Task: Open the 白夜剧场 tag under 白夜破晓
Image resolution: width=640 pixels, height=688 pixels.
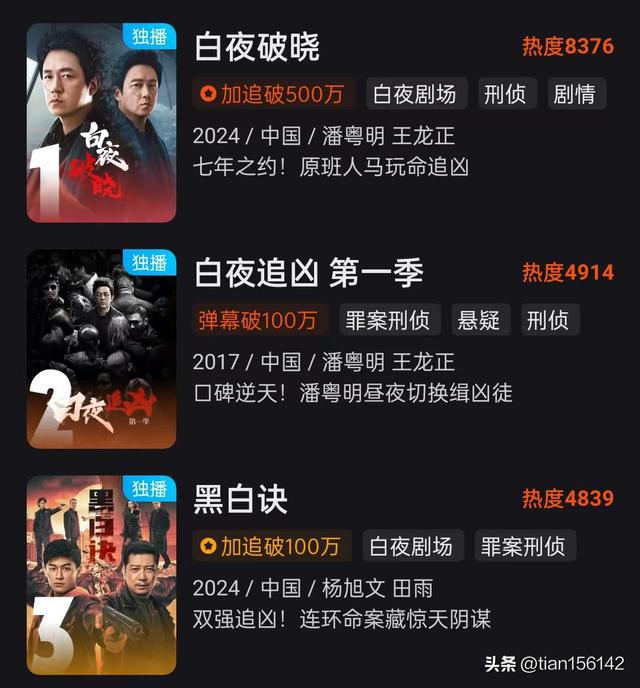Action: pyautogui.click(x=414, y=94)
